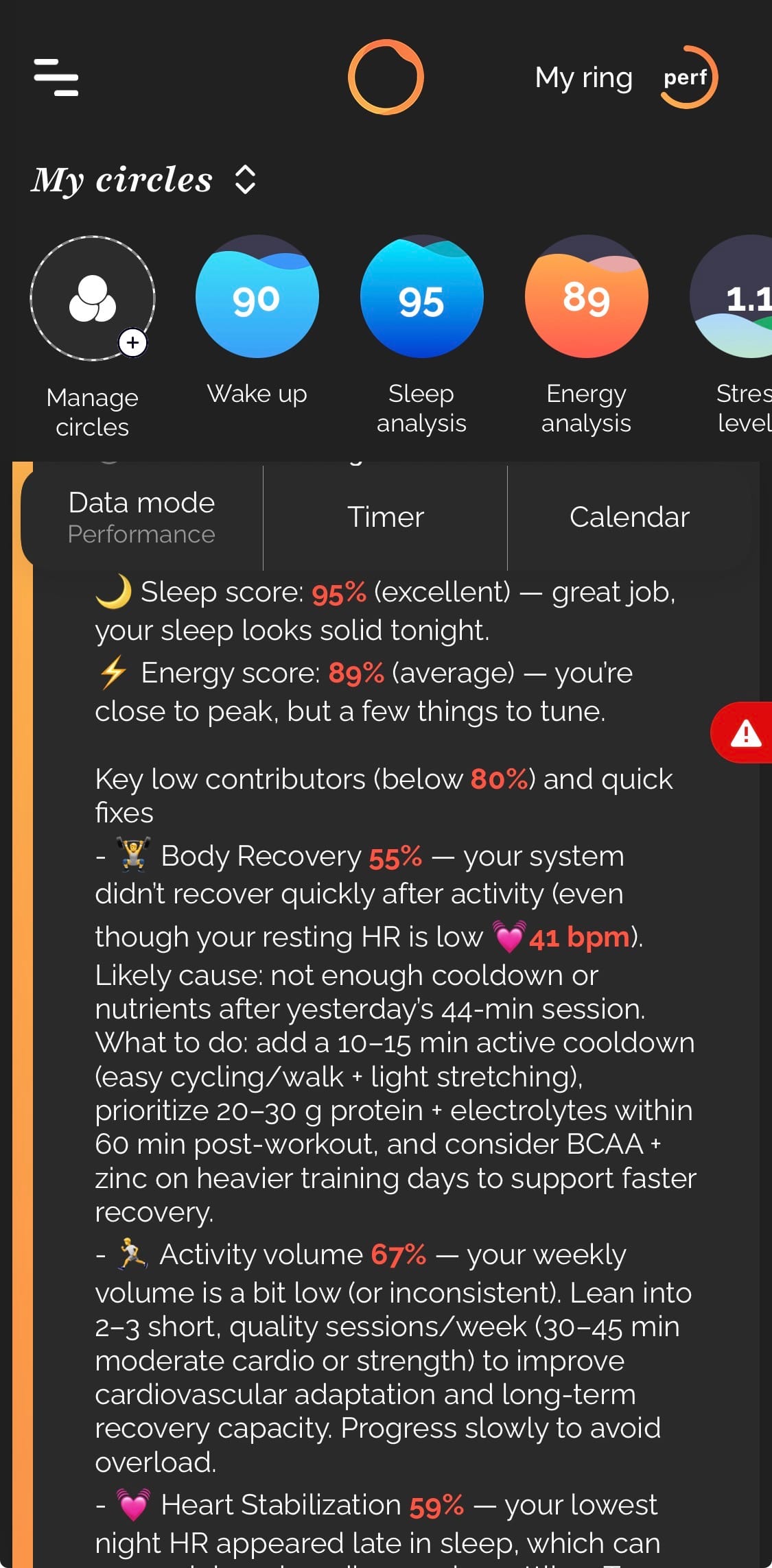Open the Wake up circle

tap(257, 297)
